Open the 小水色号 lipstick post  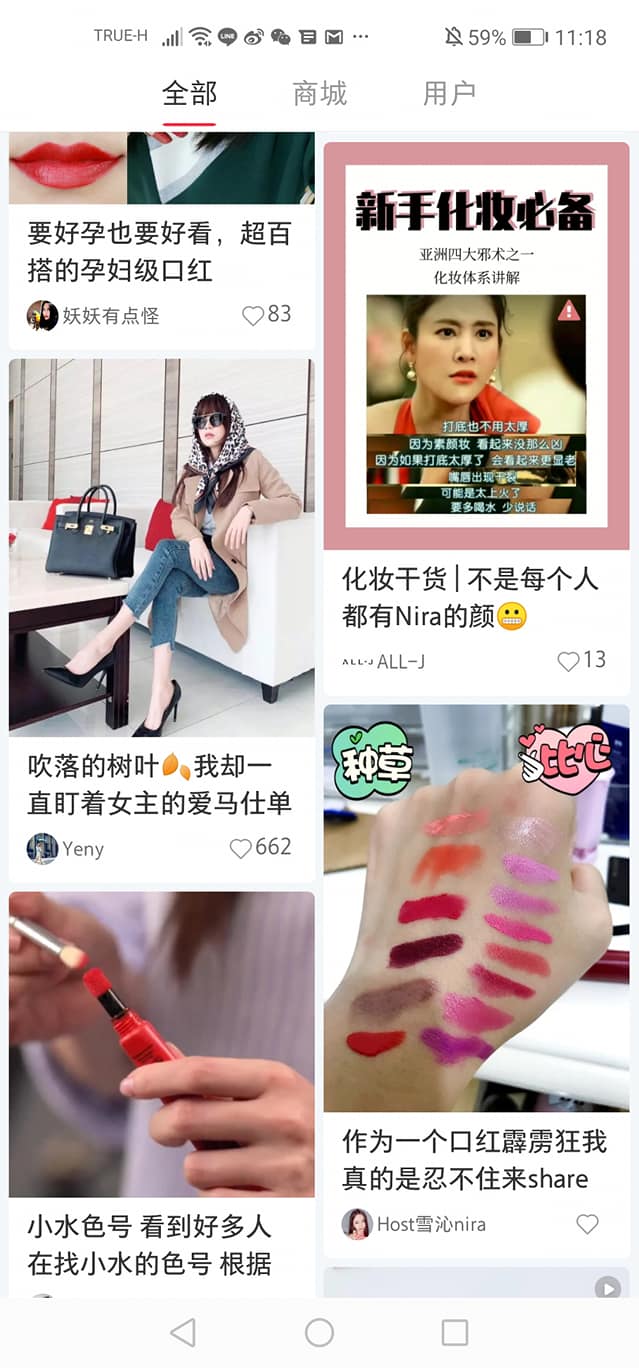(x=161, y=1043)
